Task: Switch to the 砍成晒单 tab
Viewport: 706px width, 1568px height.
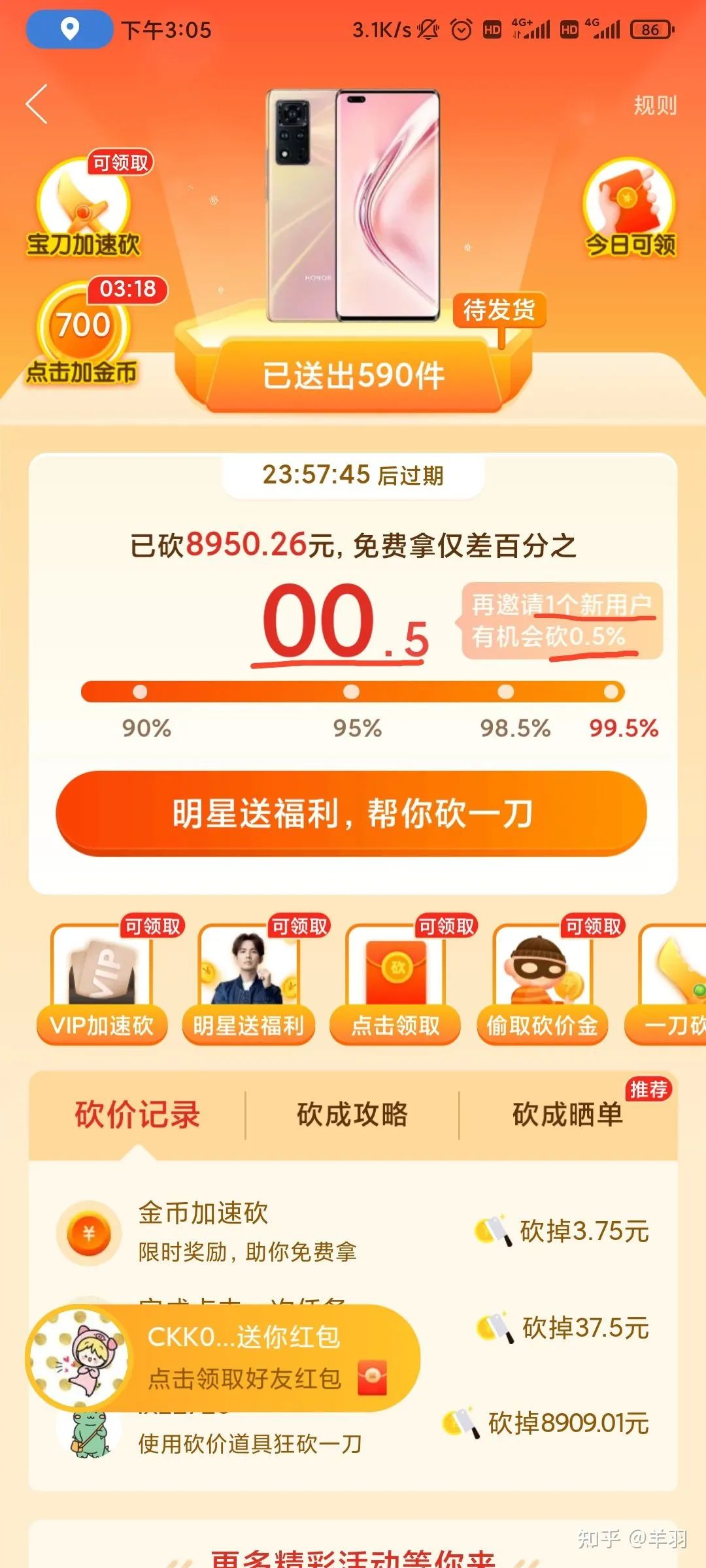Action: pos(567,1115)
